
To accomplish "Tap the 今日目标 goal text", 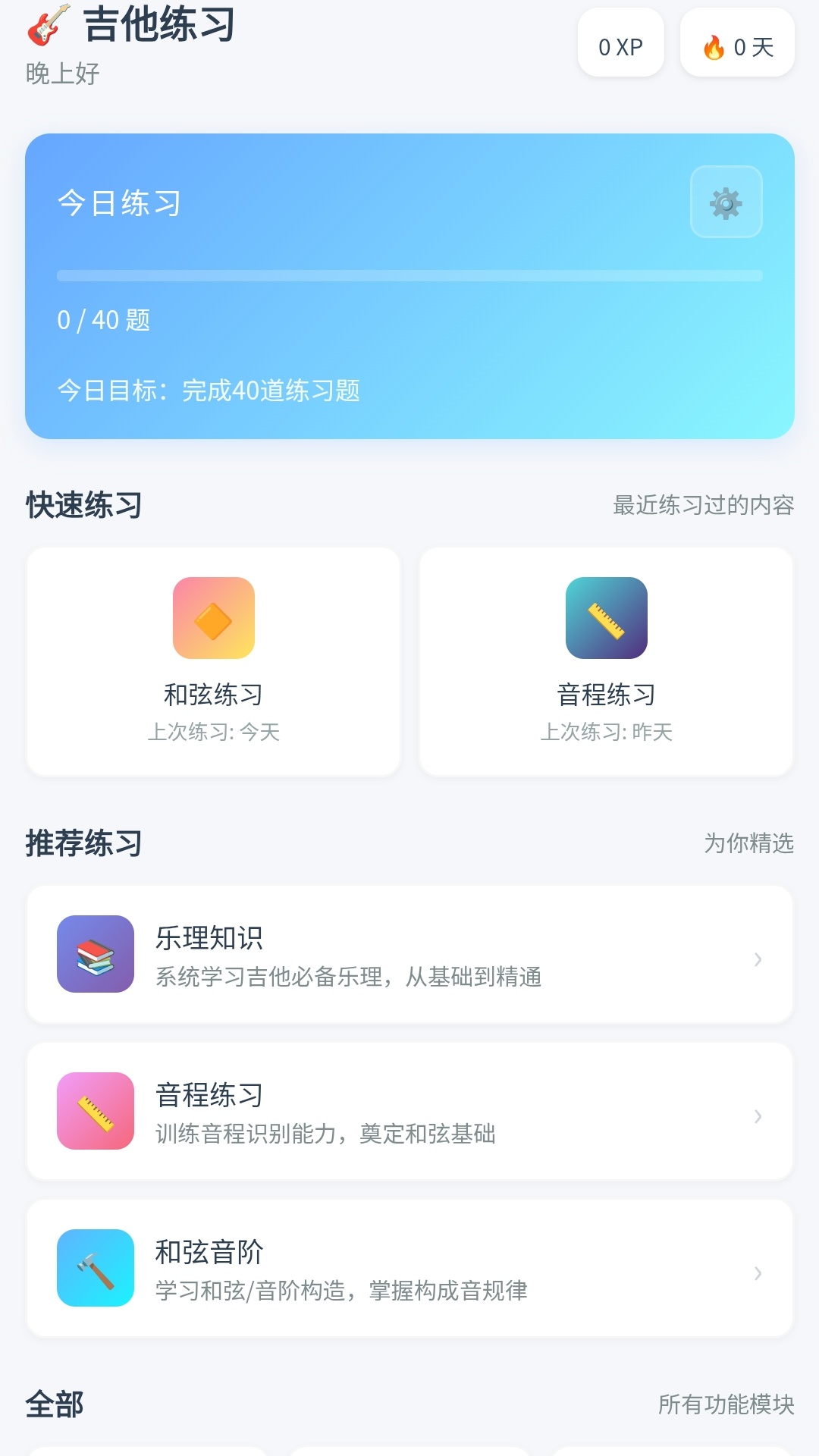I will coord(212,391).
